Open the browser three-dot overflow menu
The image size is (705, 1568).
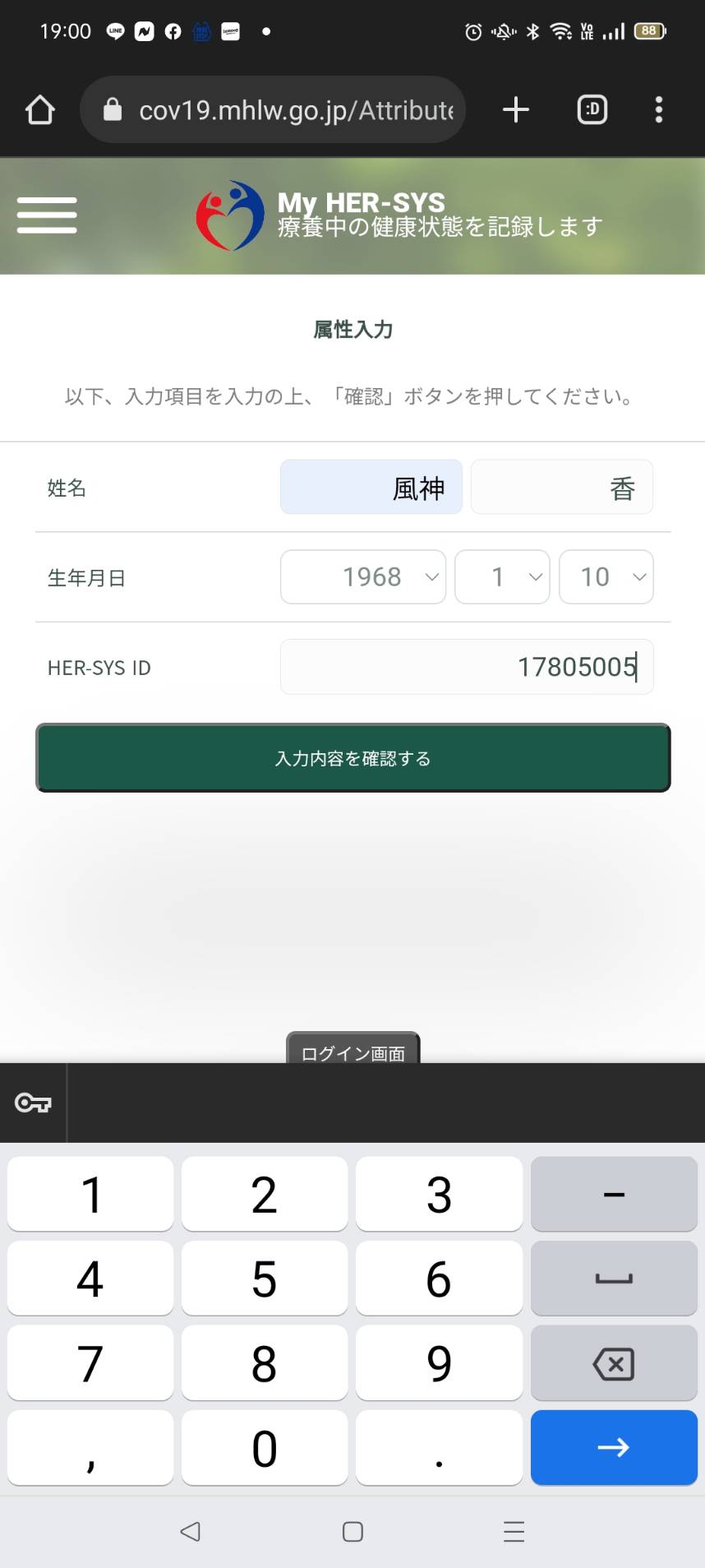658,109
